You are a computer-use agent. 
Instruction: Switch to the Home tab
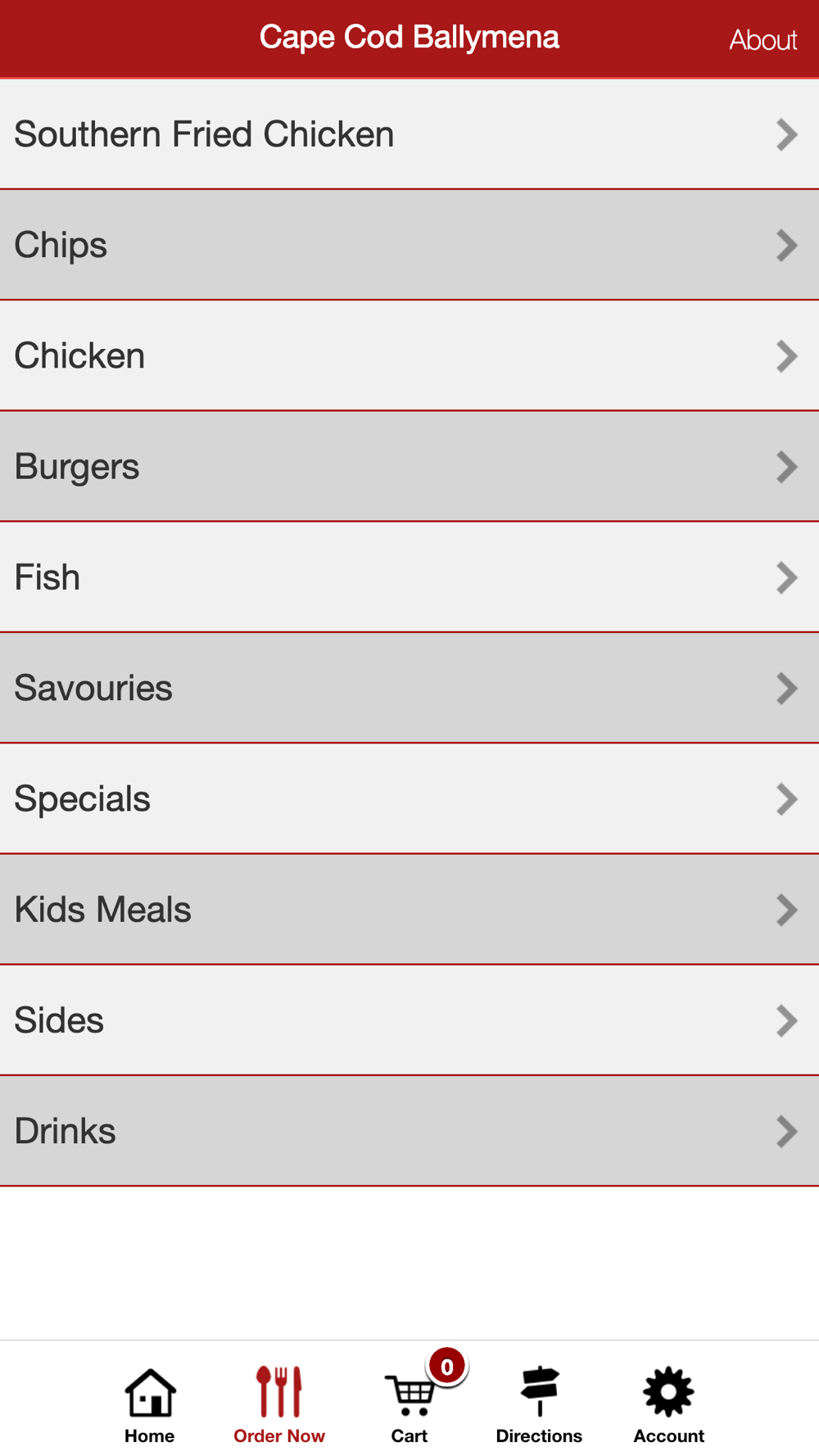coord(150,1404)
